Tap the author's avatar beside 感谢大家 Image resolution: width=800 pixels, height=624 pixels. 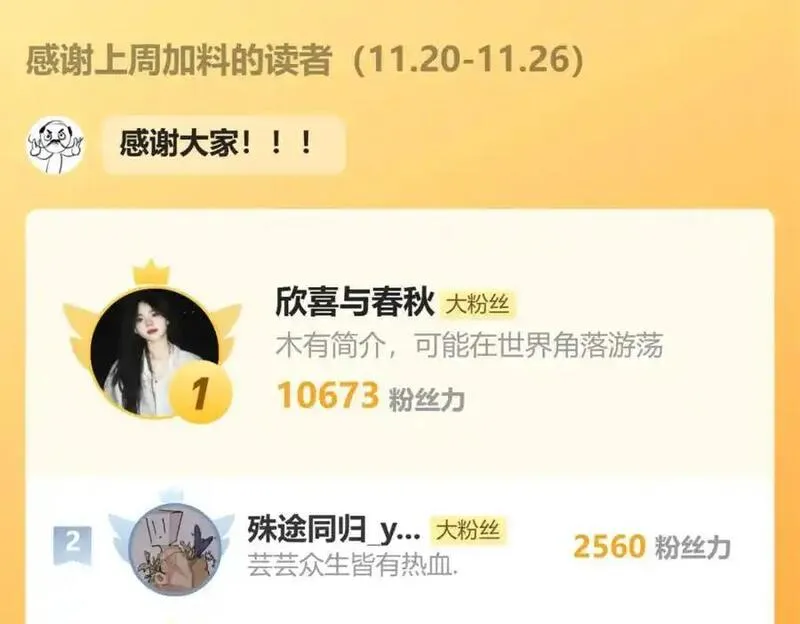coord(55,145)
